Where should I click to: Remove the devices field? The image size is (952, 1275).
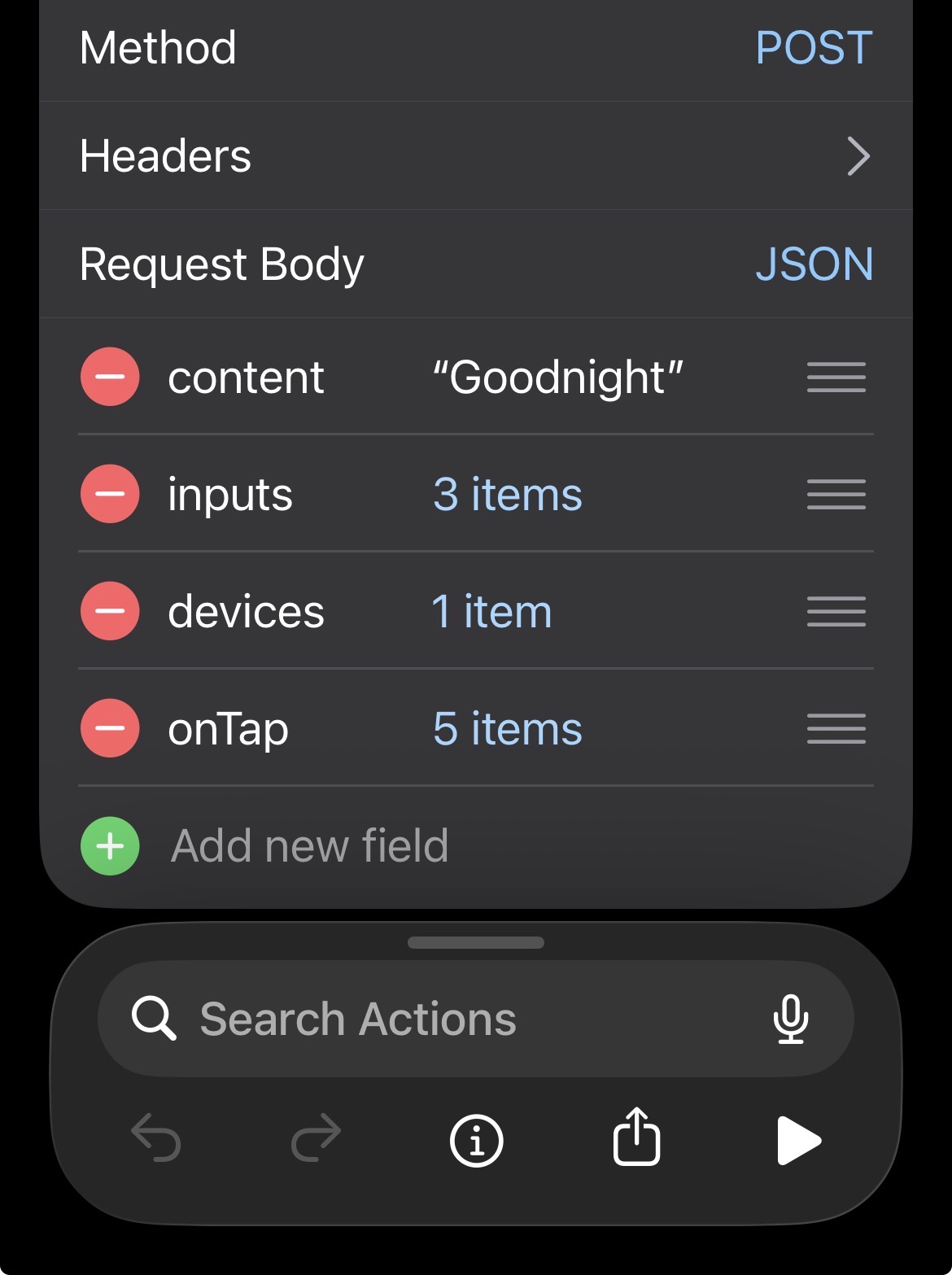click(x=110, y=611)
